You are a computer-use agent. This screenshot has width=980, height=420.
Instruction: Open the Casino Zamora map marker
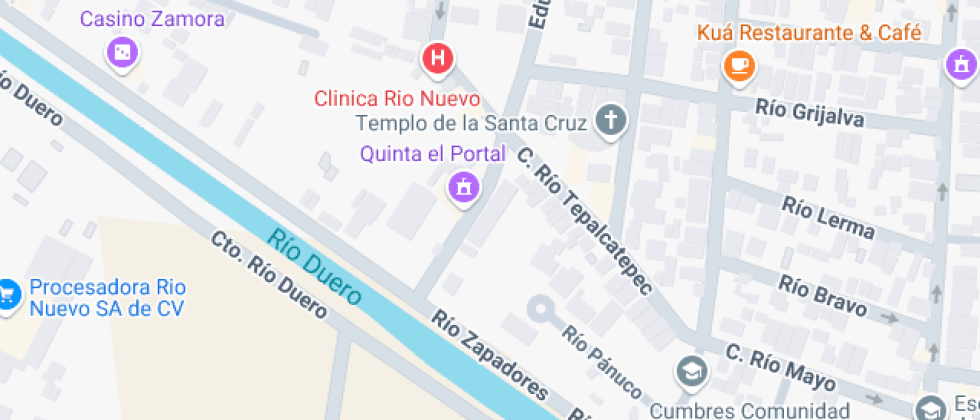coord(122,52)
